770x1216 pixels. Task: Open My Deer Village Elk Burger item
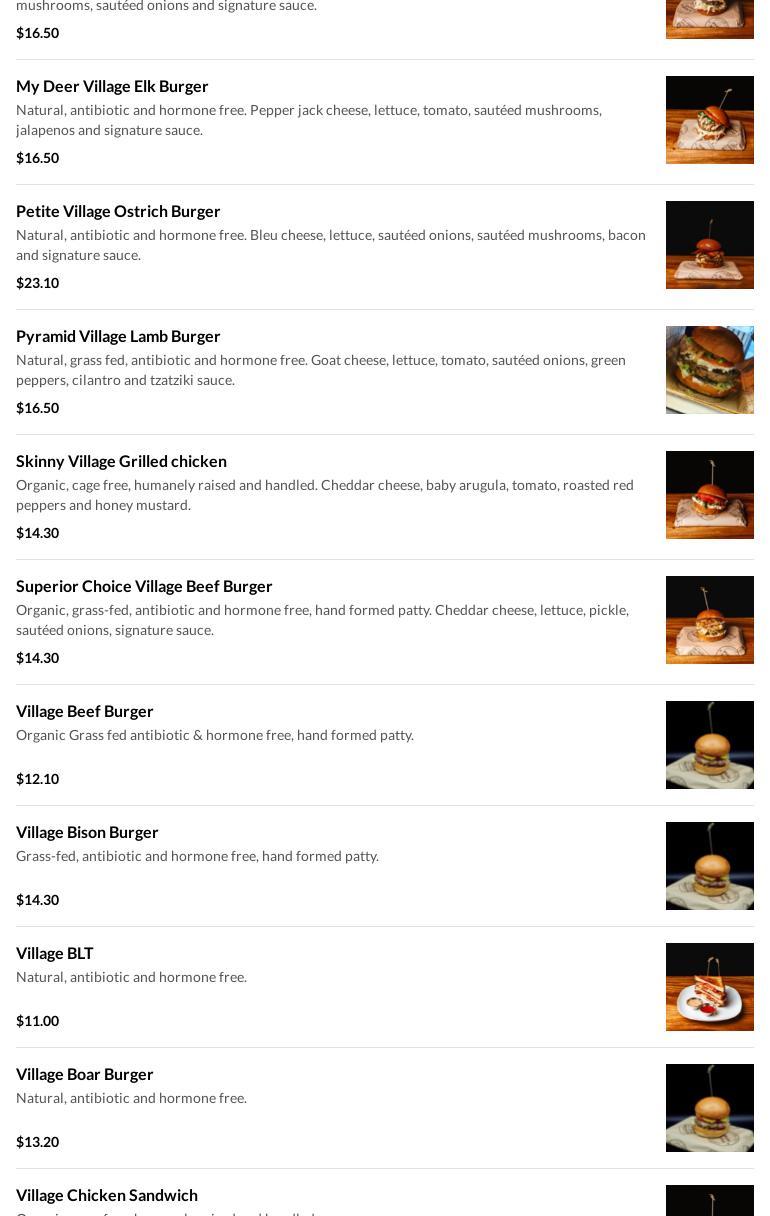(112, 87)
